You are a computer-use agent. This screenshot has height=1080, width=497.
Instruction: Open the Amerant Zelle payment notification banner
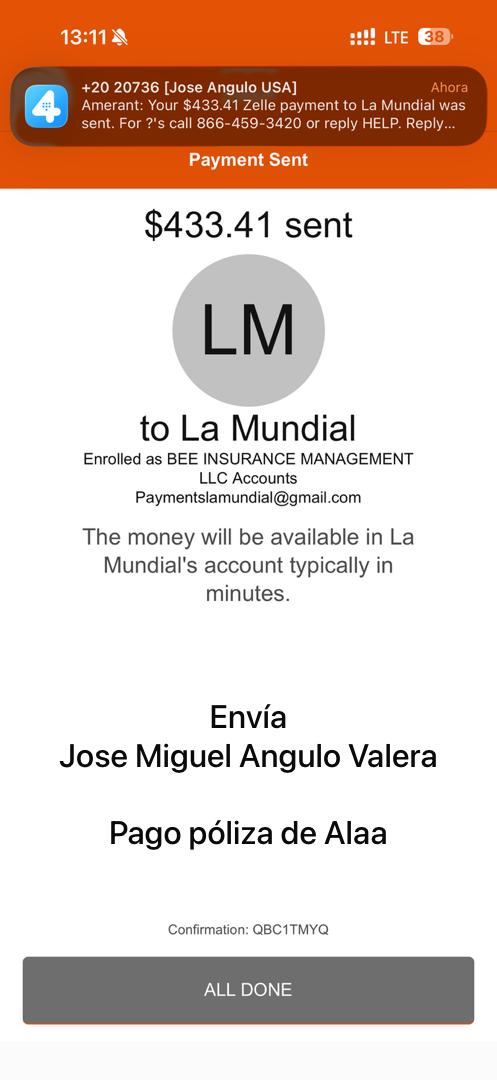click(248, 106)
